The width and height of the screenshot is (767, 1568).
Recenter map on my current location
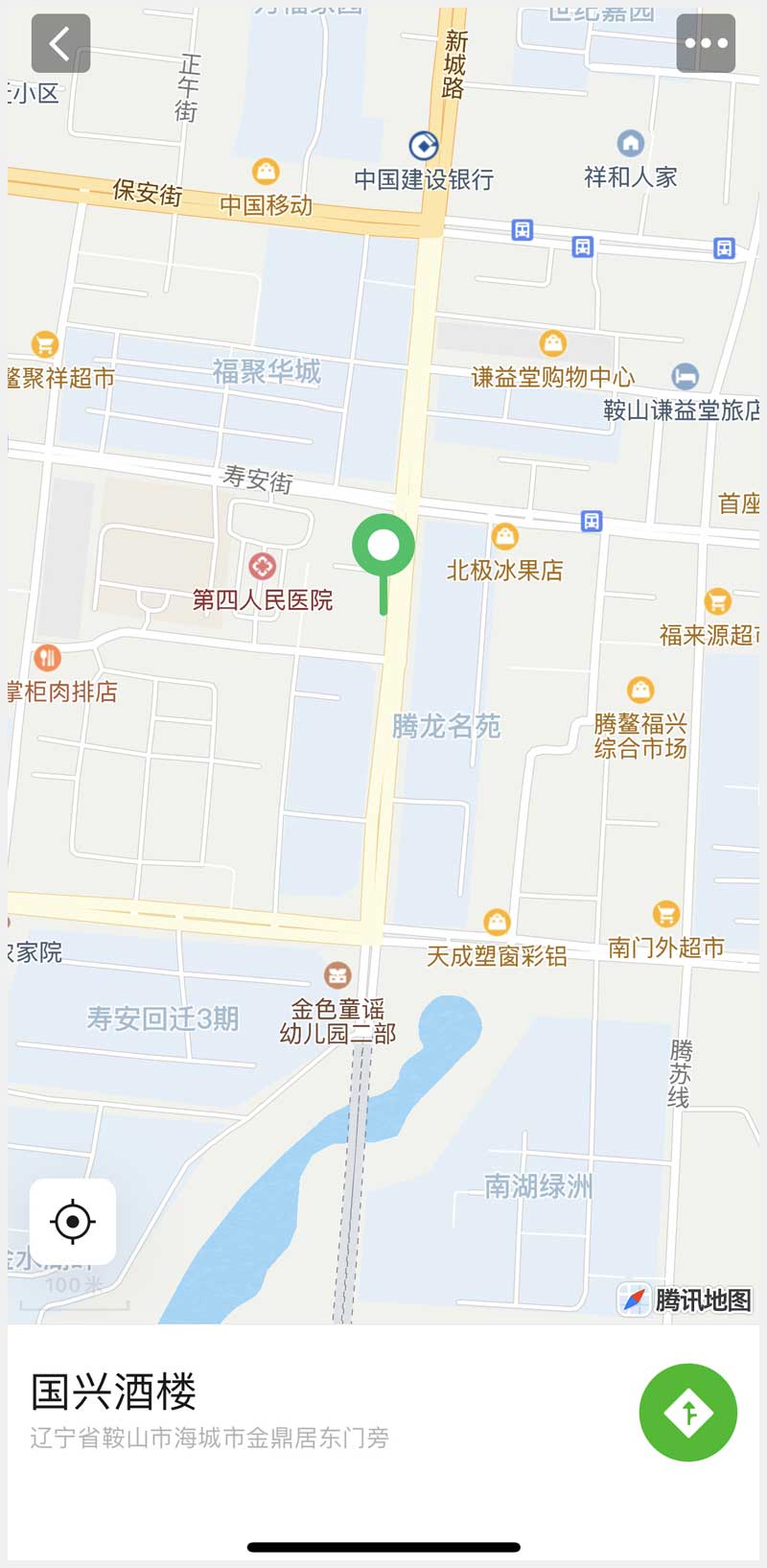73,1222
